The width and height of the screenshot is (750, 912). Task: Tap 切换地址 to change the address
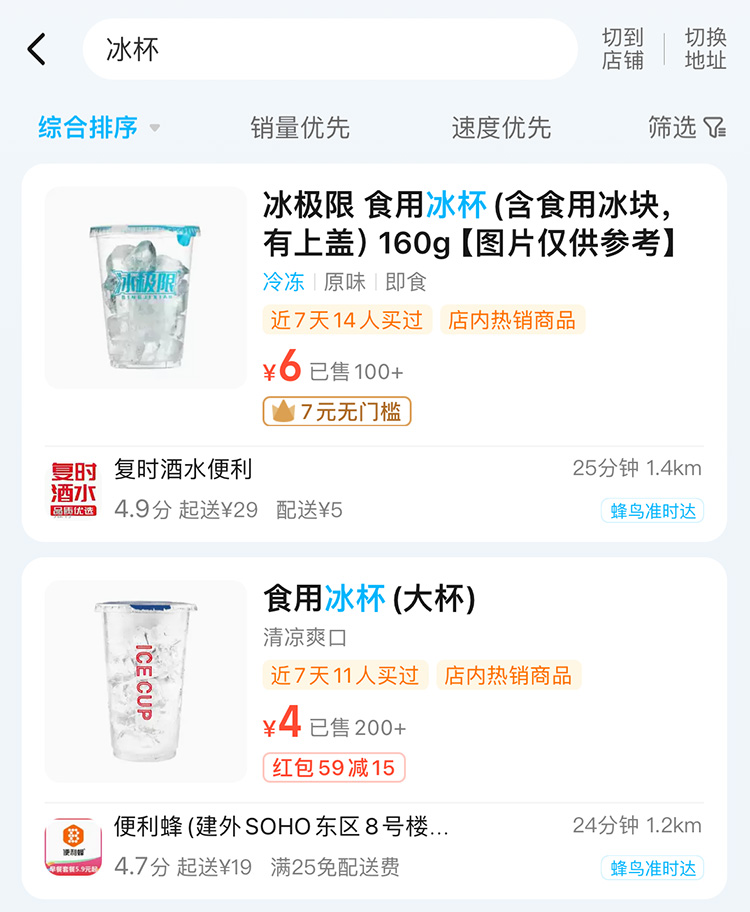(x=705, y=49)
